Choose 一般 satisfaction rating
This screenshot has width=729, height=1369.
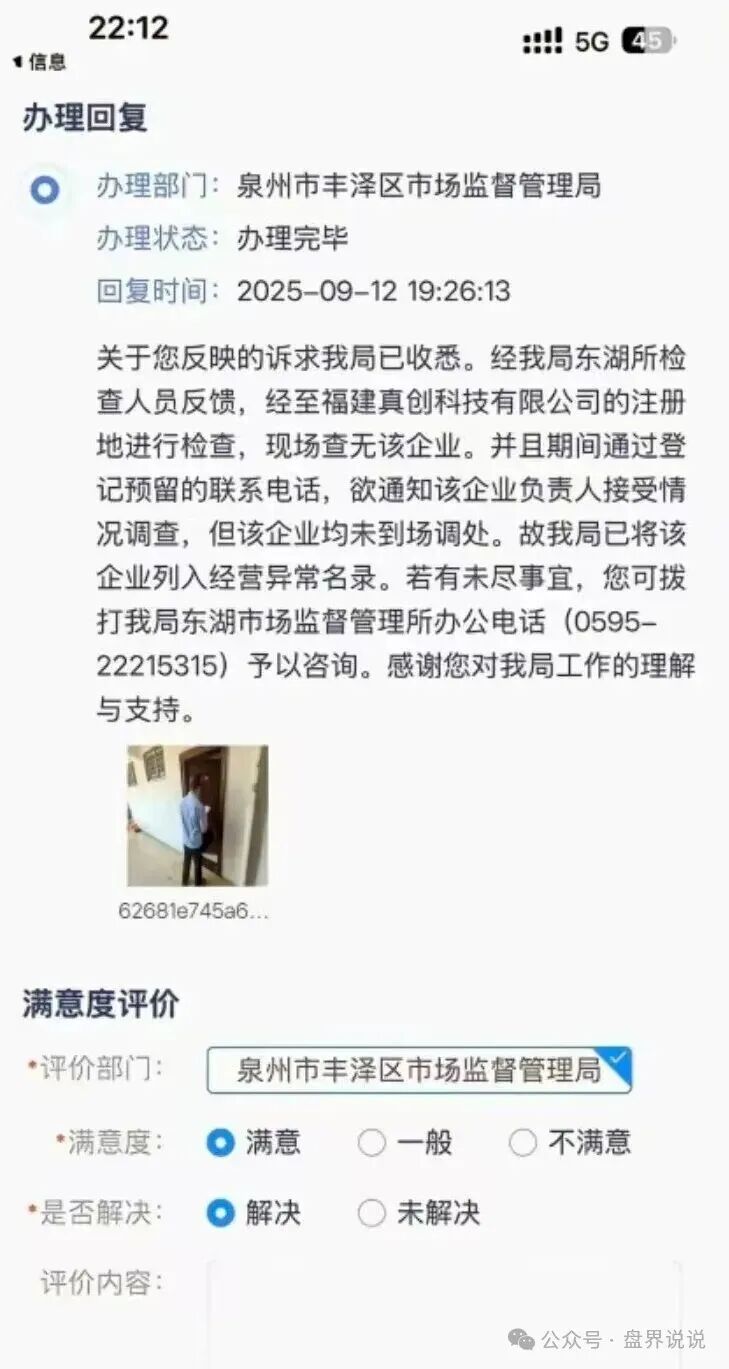372,1142
